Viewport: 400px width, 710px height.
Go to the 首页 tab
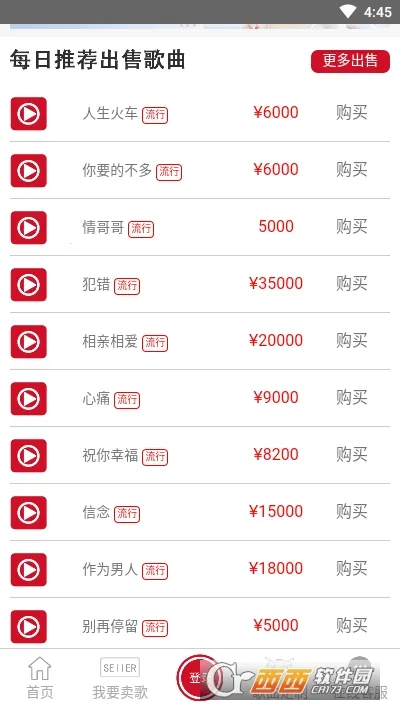(x=40, y=679)
